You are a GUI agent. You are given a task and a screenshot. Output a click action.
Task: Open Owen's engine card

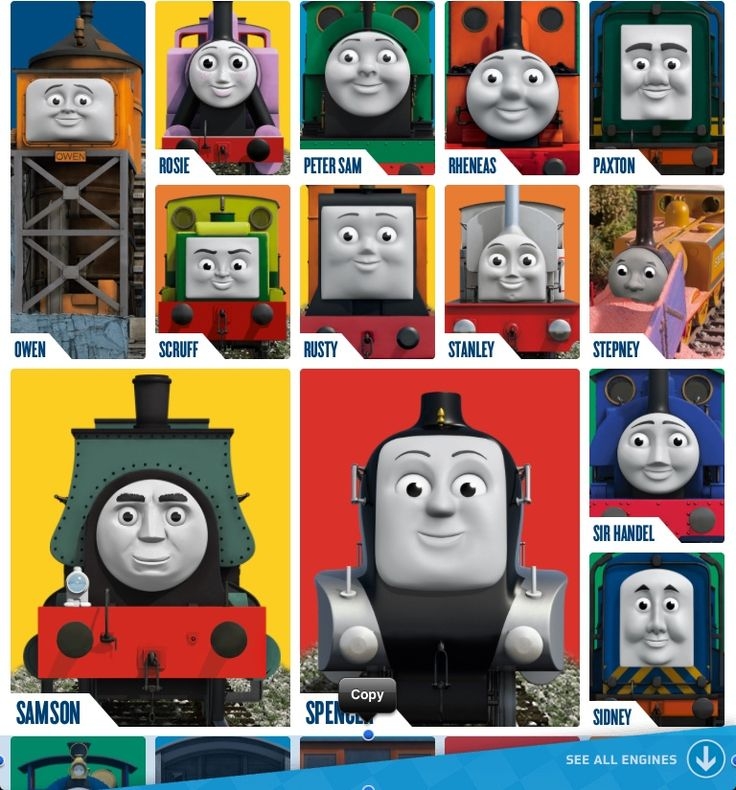pos(78,180)
